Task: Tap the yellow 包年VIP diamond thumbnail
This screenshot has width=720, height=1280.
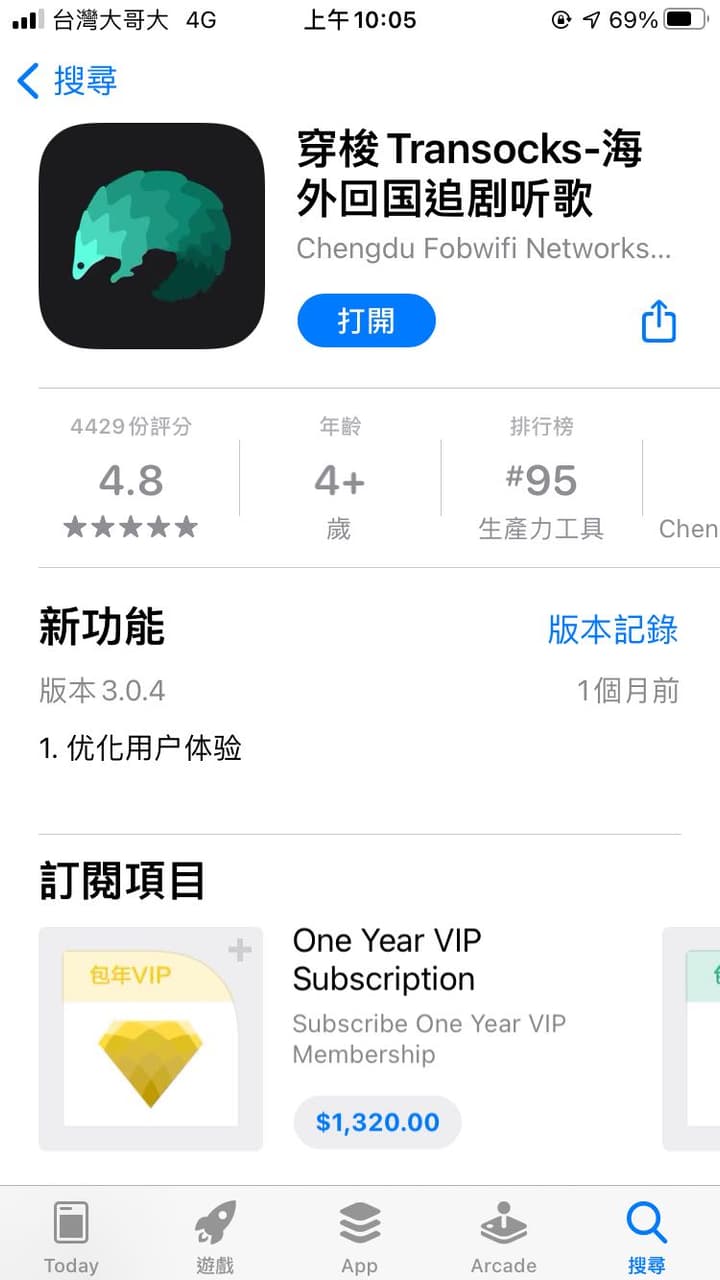Action: tap(150, 1040)
